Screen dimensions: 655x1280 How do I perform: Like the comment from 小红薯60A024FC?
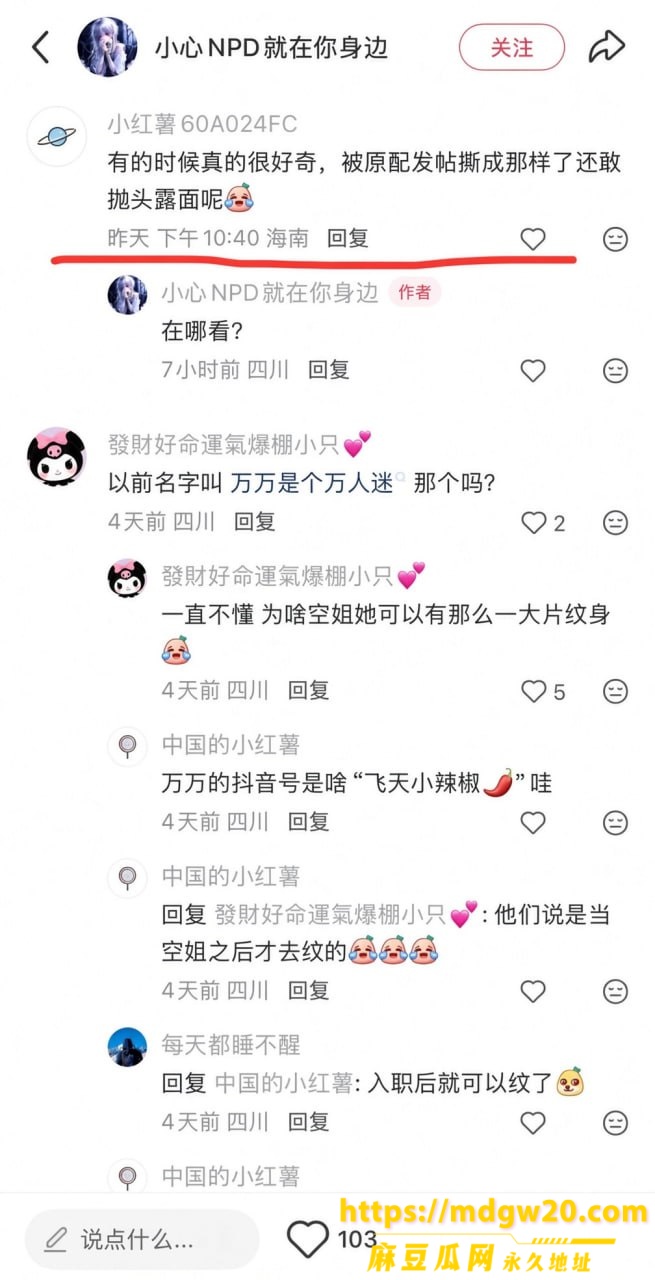[533, 239]
